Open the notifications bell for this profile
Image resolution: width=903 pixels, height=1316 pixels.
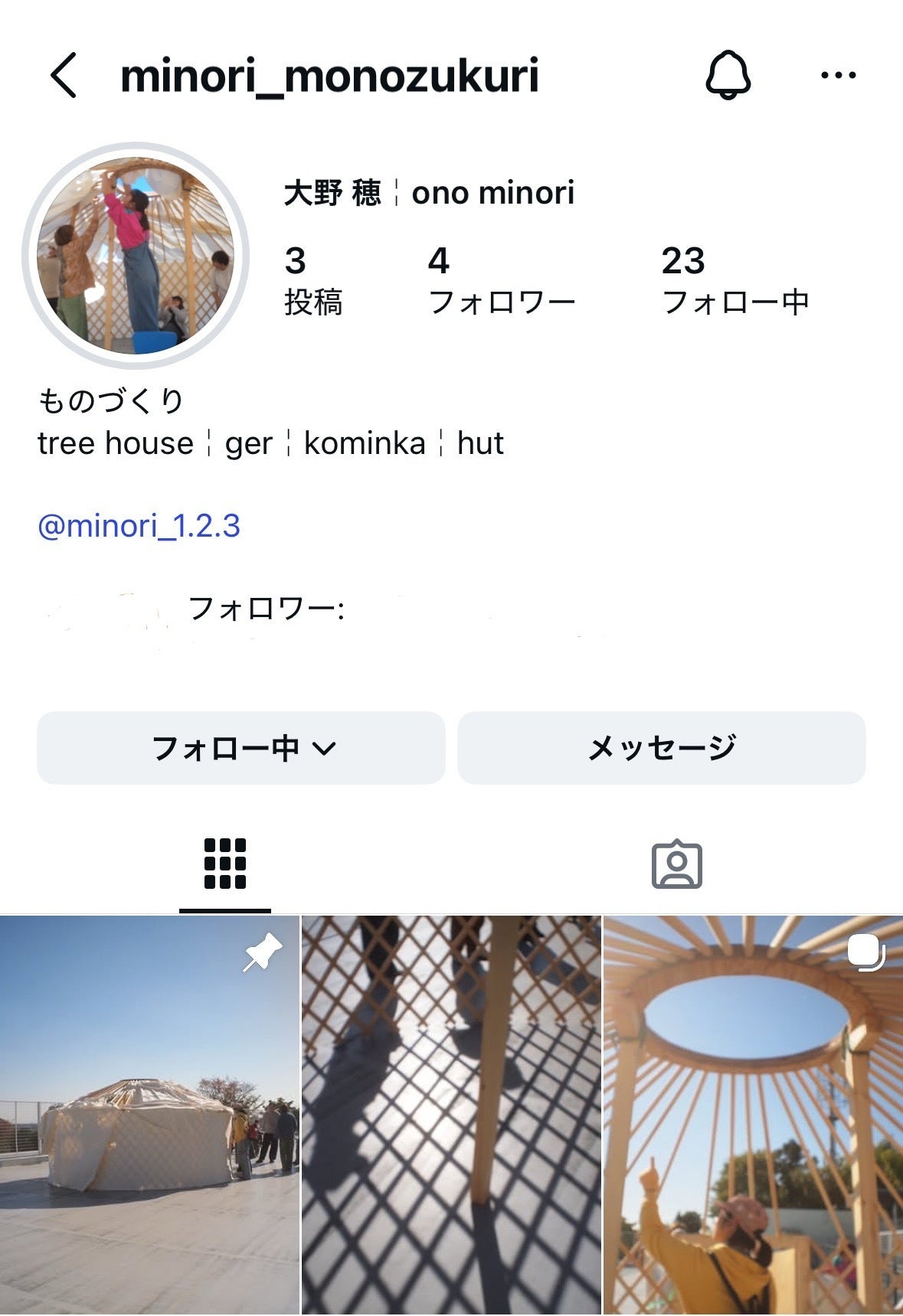coord(728,75)
